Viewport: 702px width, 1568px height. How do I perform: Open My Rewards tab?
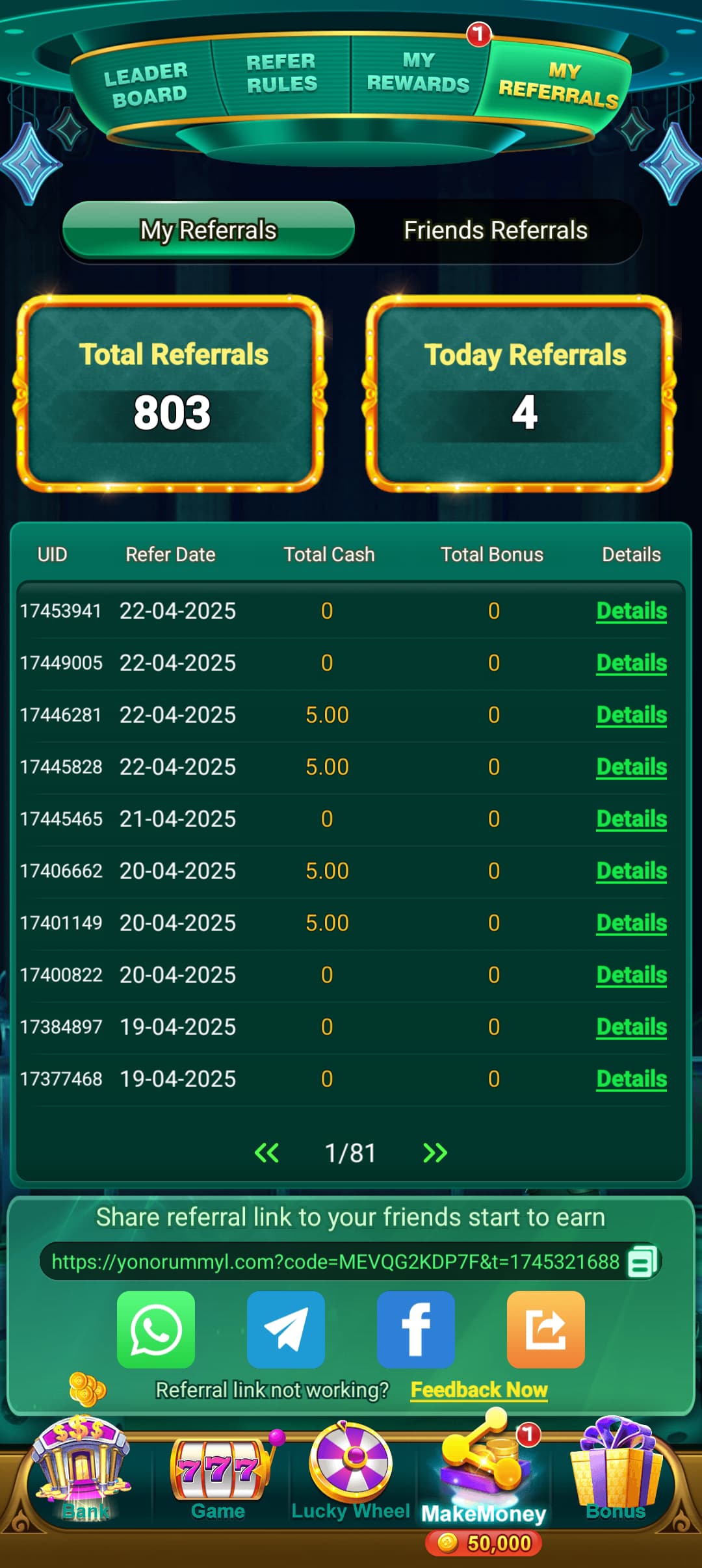pos(418,73)
